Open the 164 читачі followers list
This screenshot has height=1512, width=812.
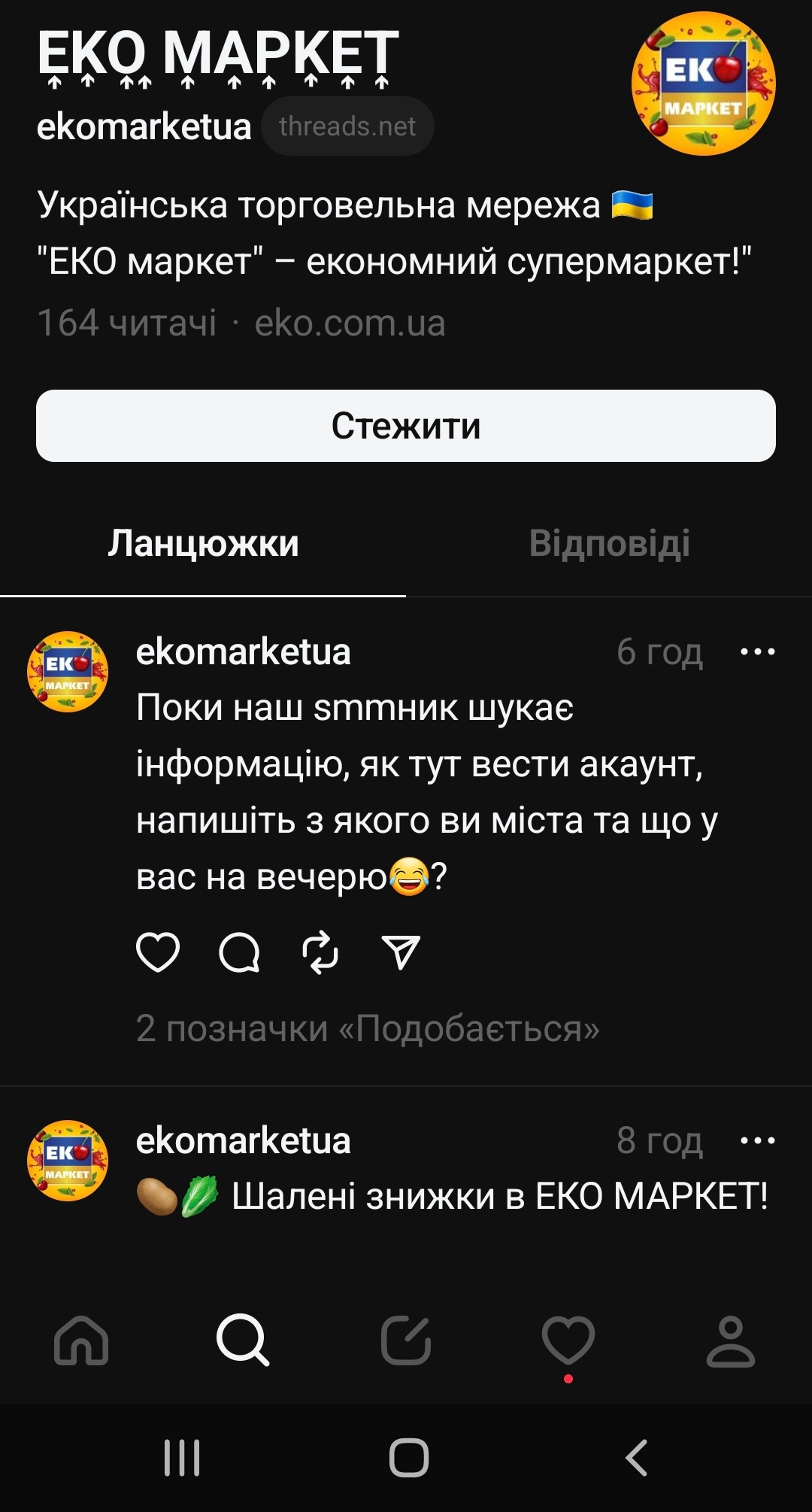(127, 323)
